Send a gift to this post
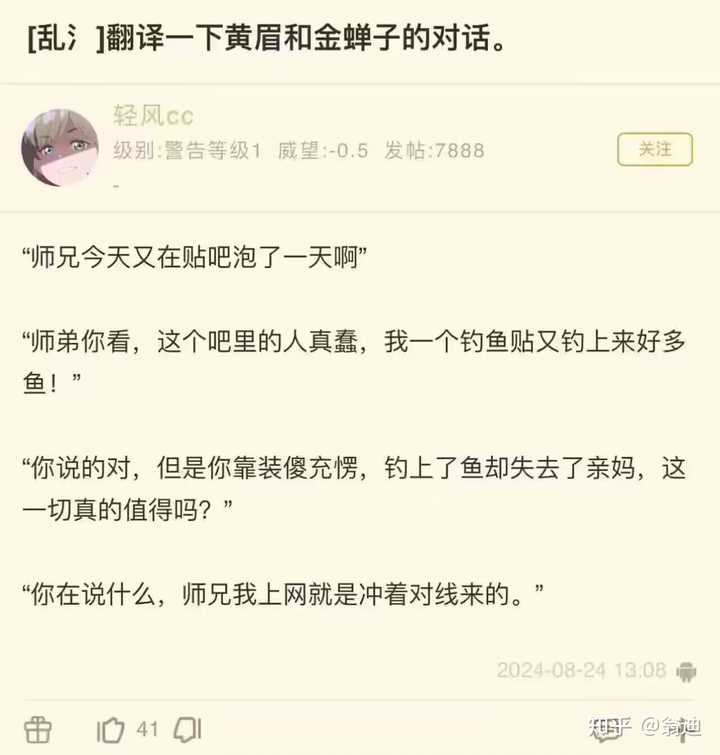Viewport: 720px width, 755px height. (38, 729)
